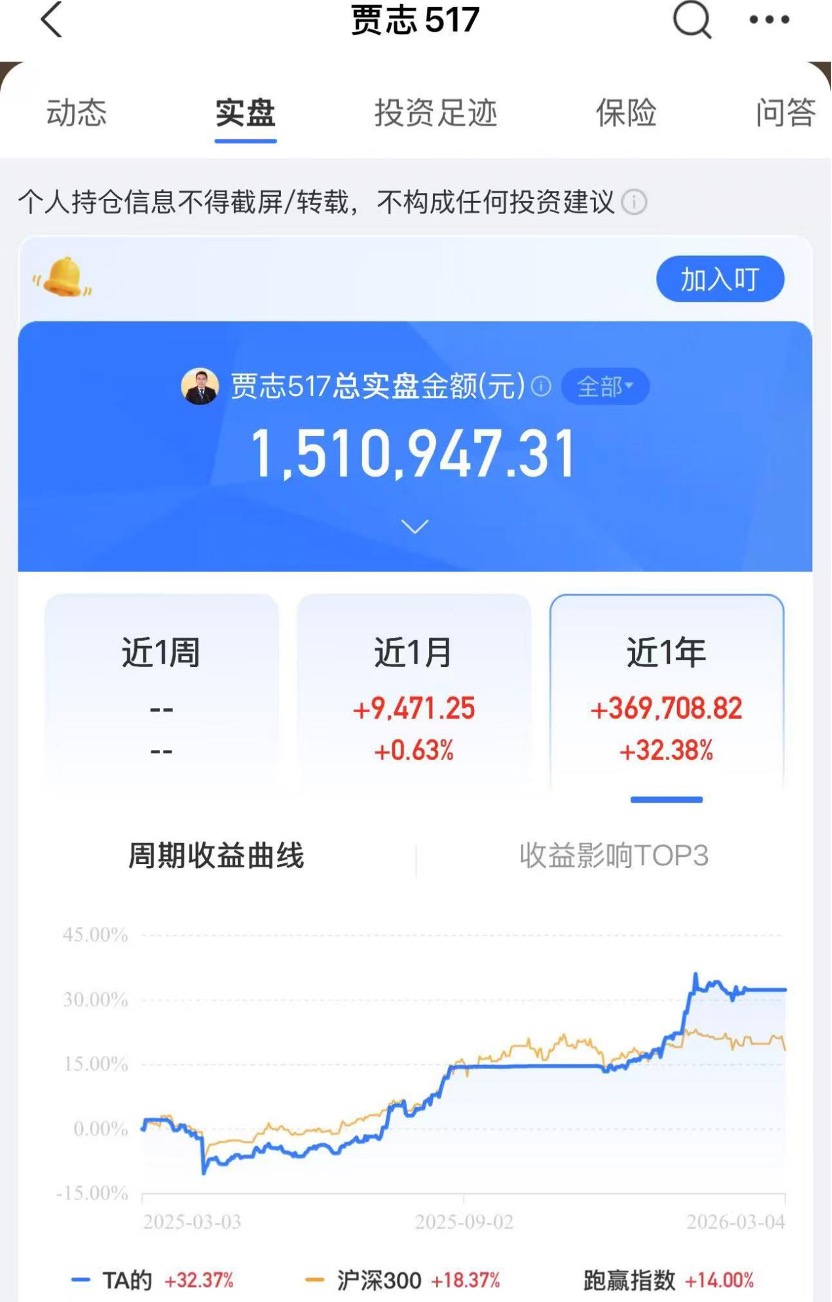832x1302 pixels.
Task: Select the 近1周 period card
Action: 161,690
